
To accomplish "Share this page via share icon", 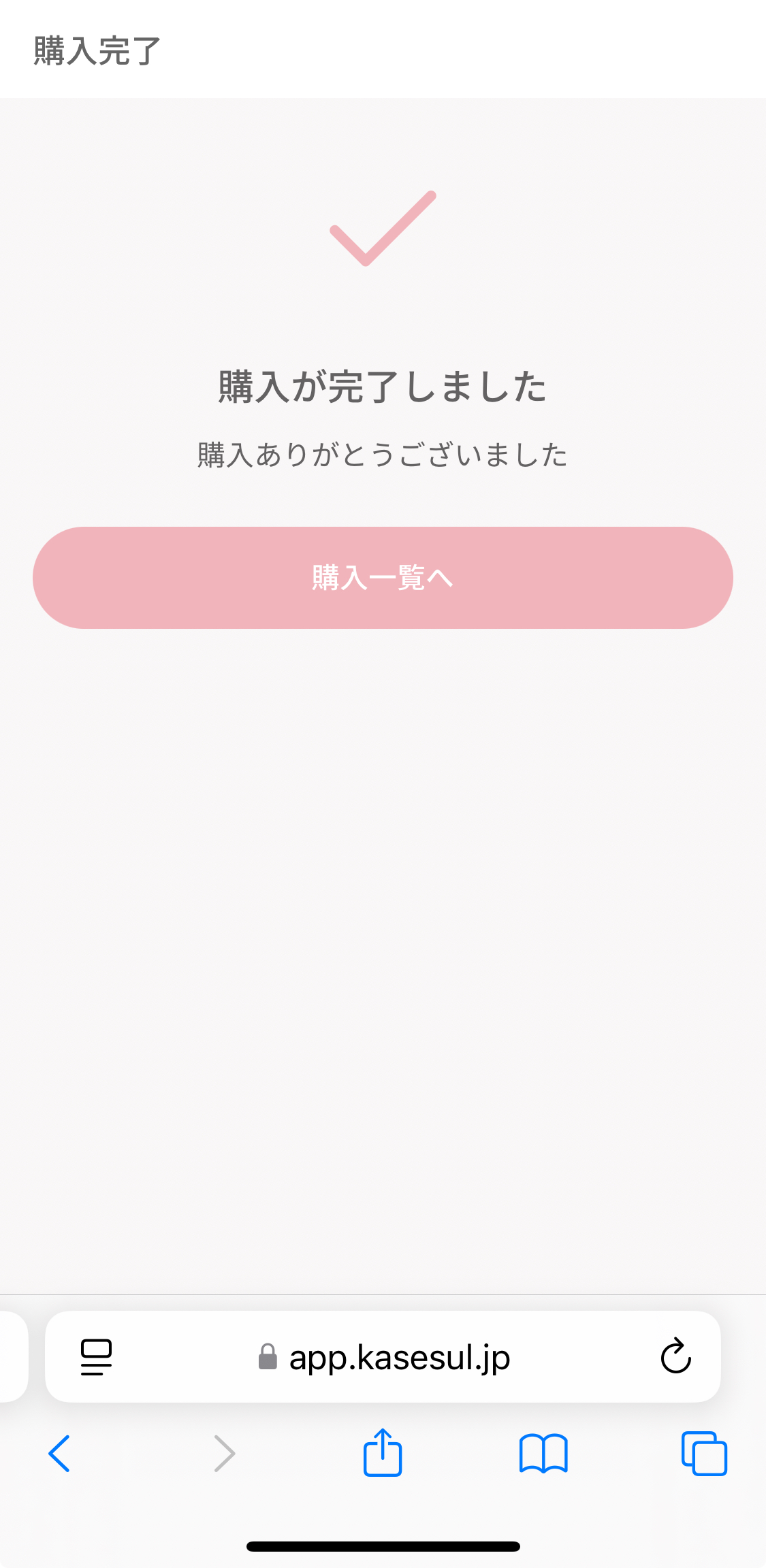I will (383, 1453).
